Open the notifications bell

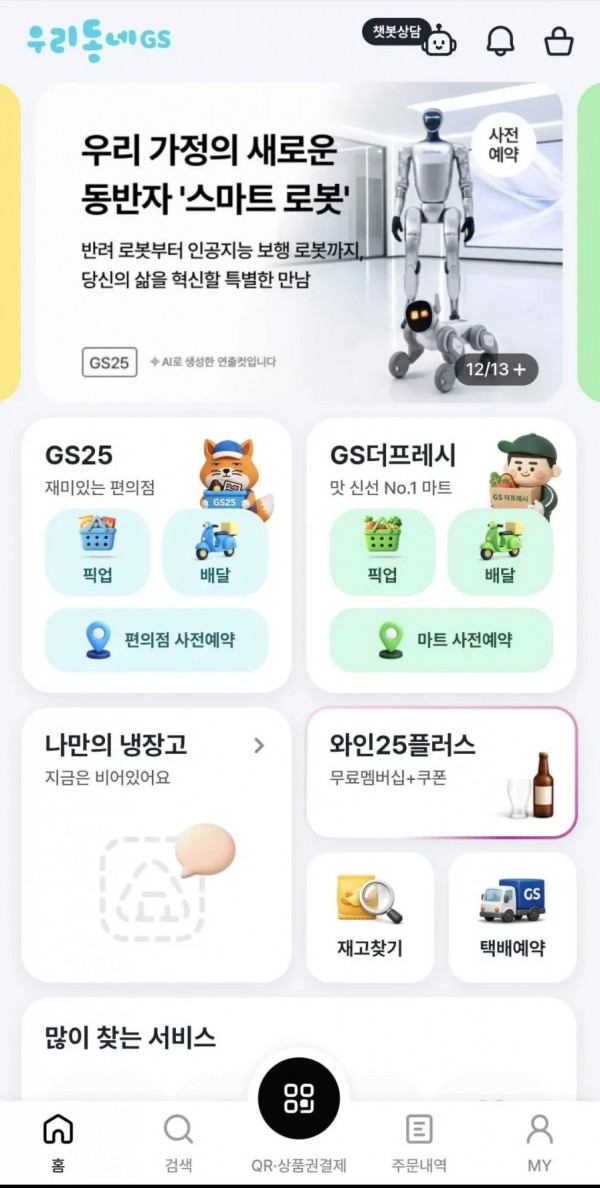click(500, 41)
